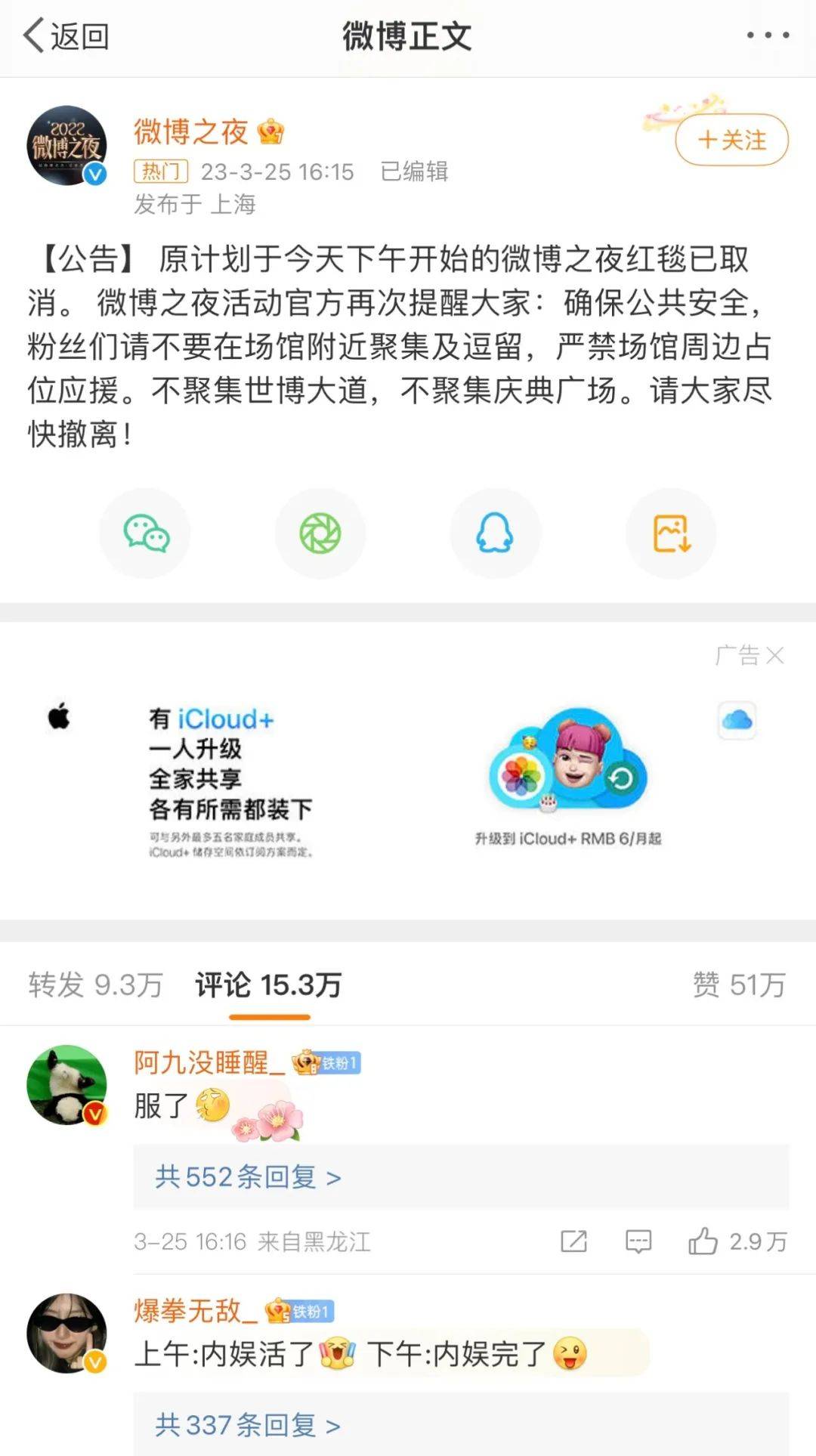Dismiss the iCloud+ ad

pos(774,655)
